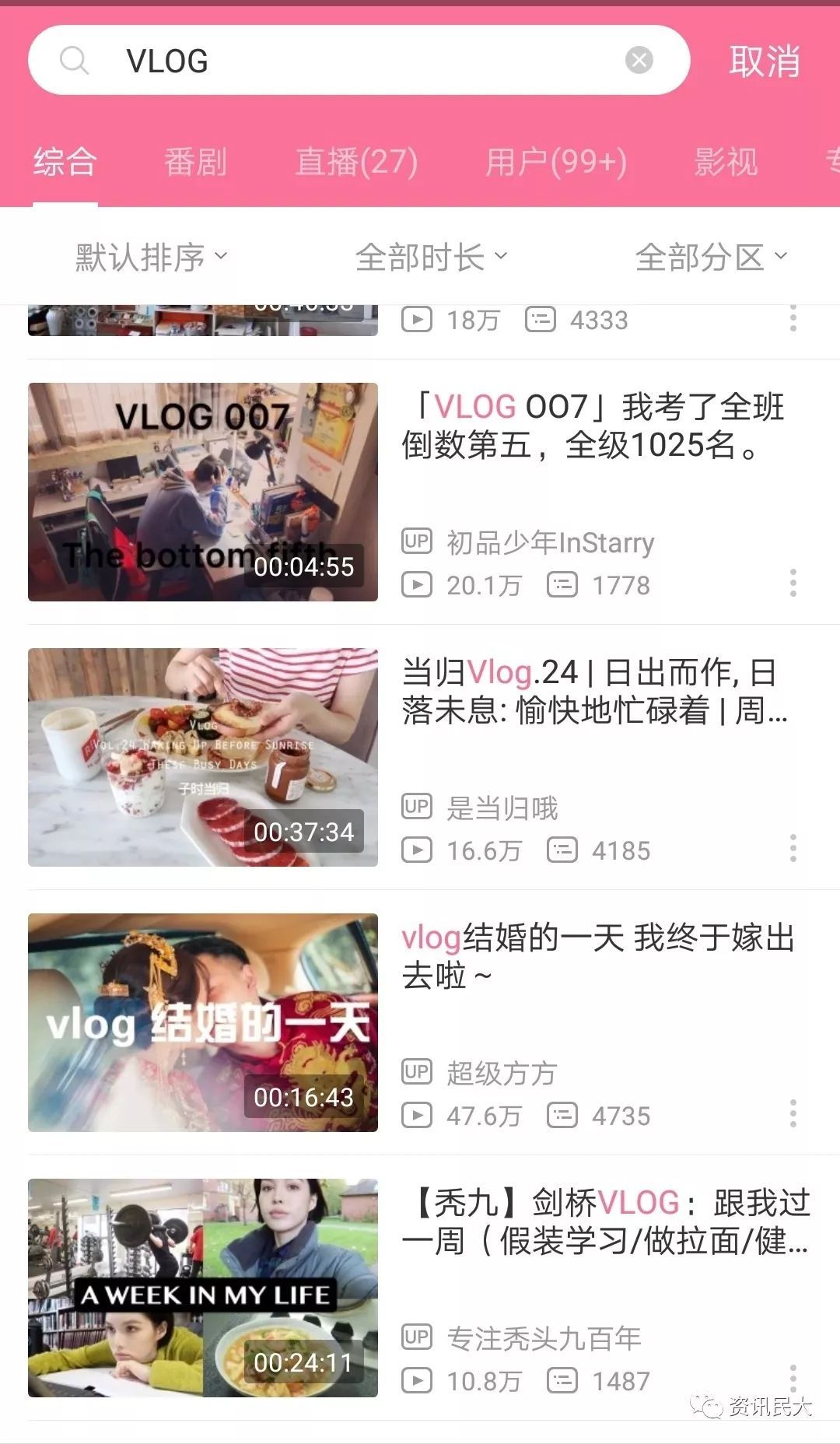Viewport: 840px width, 1444px height.
Task: Open more options for the 18万 views video
Action: click(x=793, y=318)
